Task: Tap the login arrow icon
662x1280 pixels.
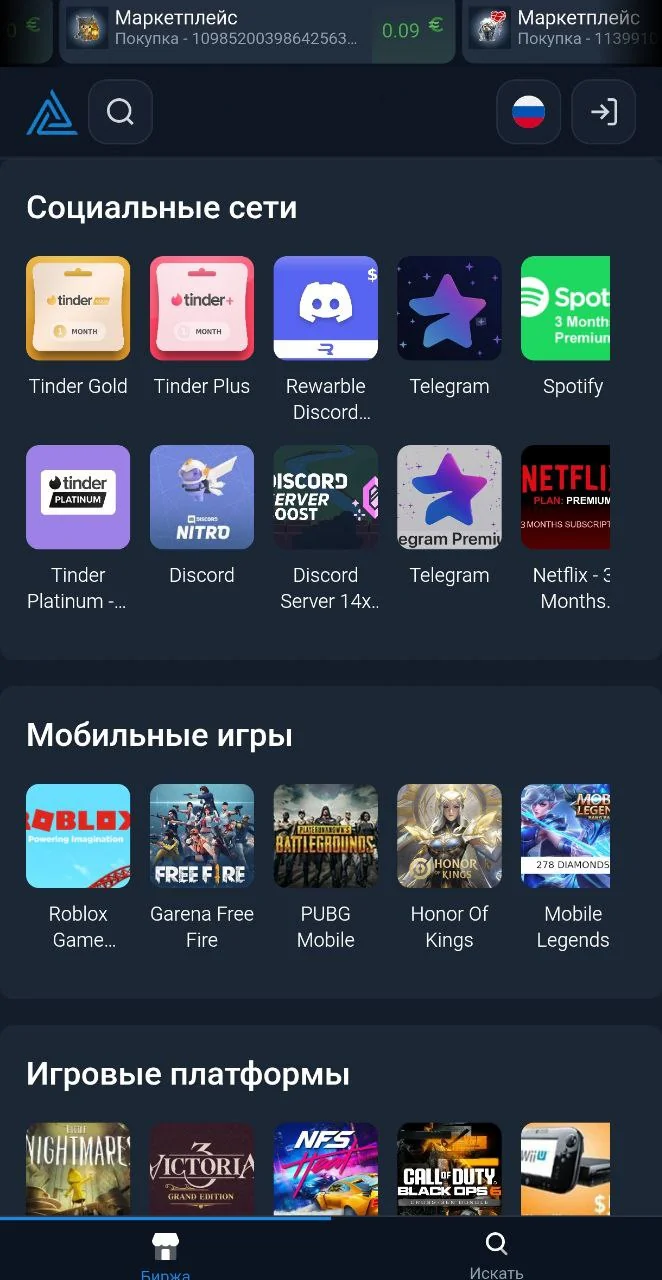Action: click(604, 112)
